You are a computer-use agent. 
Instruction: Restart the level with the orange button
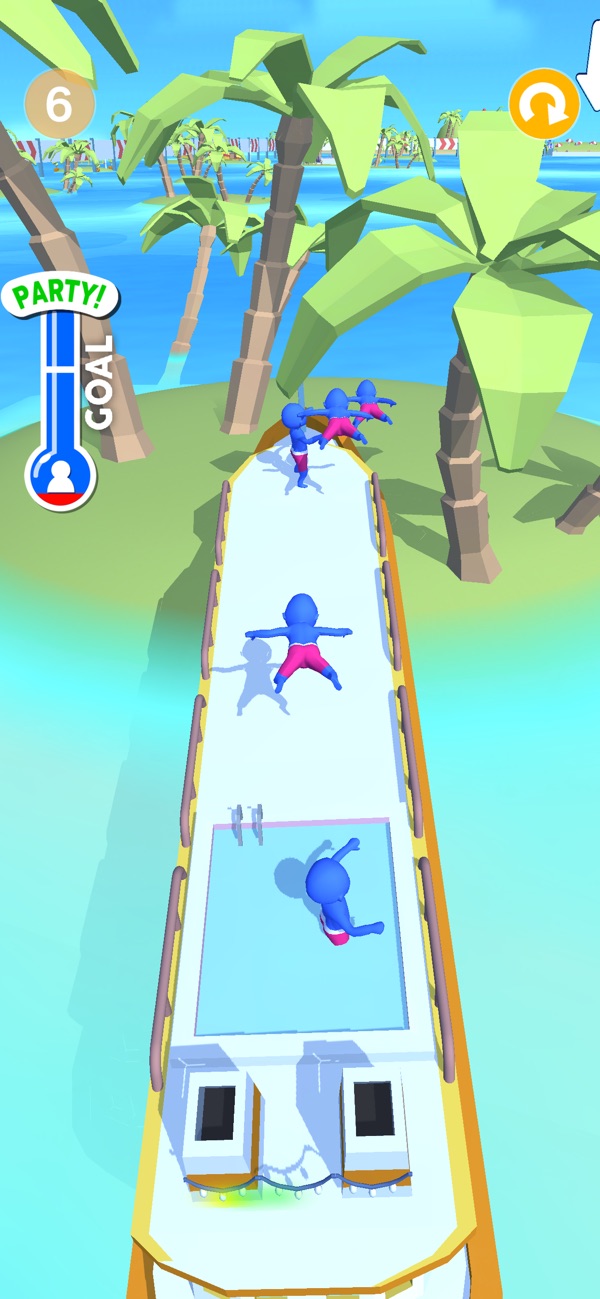click(544, 103)
